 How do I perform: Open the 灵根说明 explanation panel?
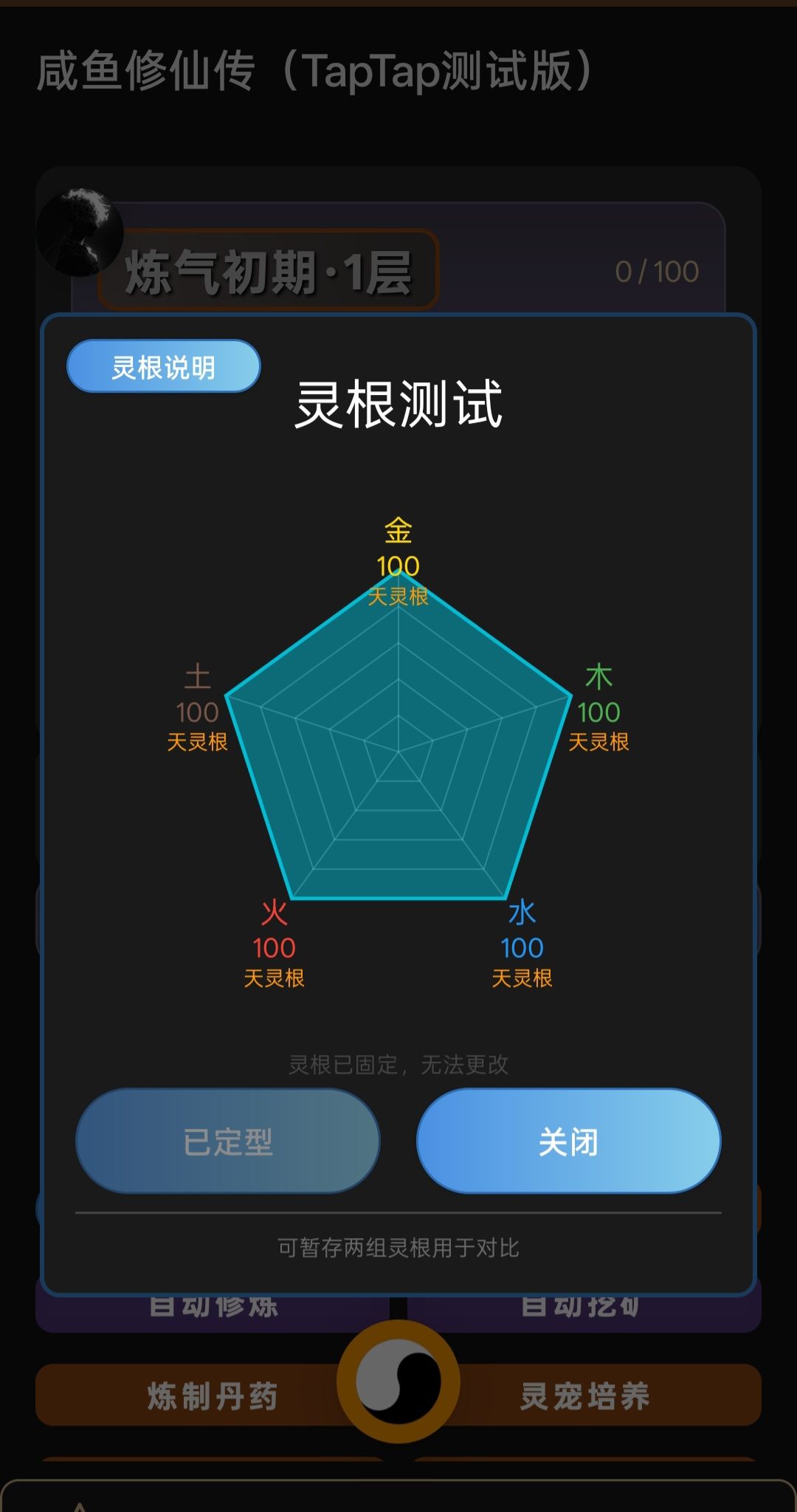(162, 365)
